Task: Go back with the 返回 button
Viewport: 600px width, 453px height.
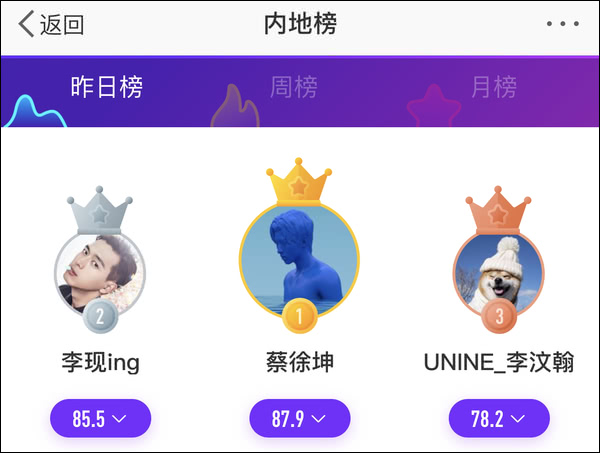Action: pyautogui.click(x=52, y=25)
